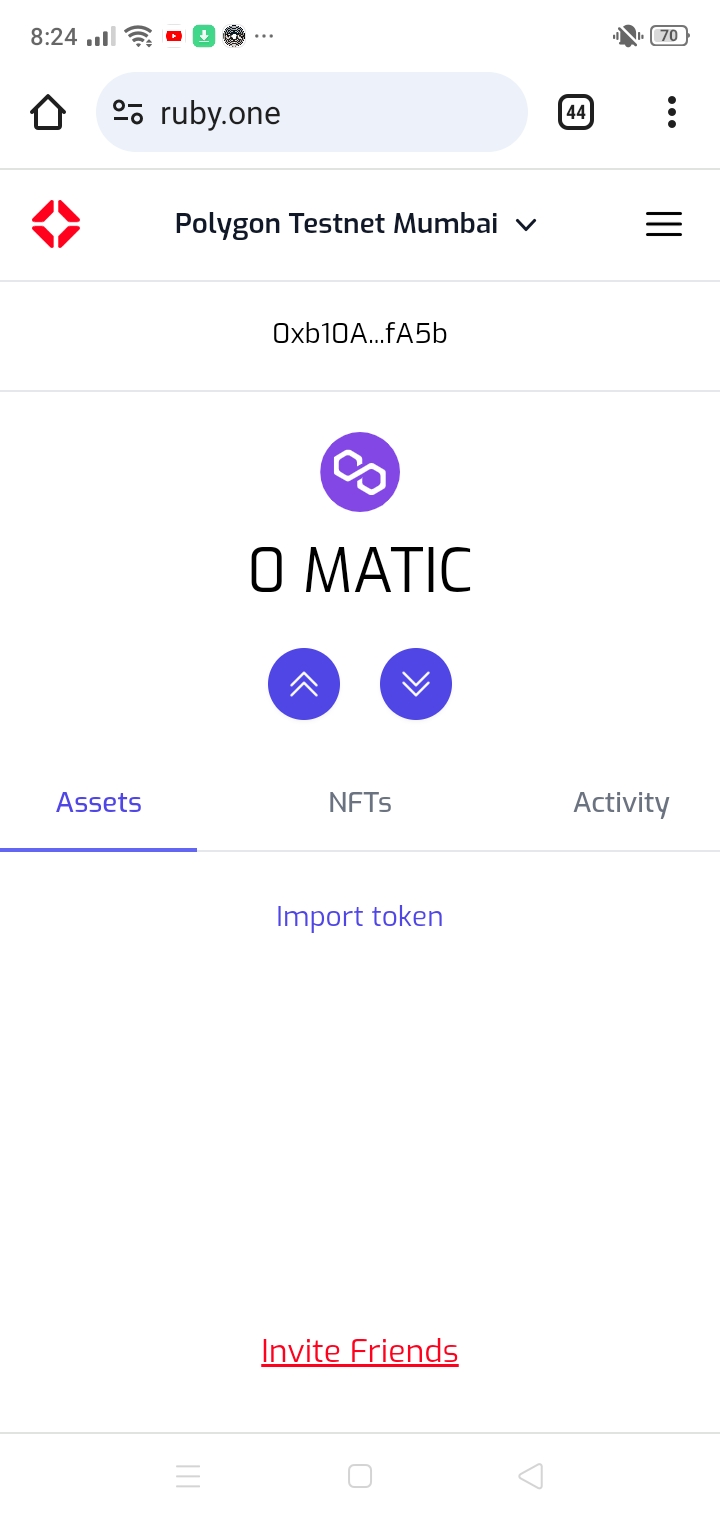Expand the Polygon Testnet Mumbai network dropdown
The width and height of the screenshot is (720, 1520).
356,224
